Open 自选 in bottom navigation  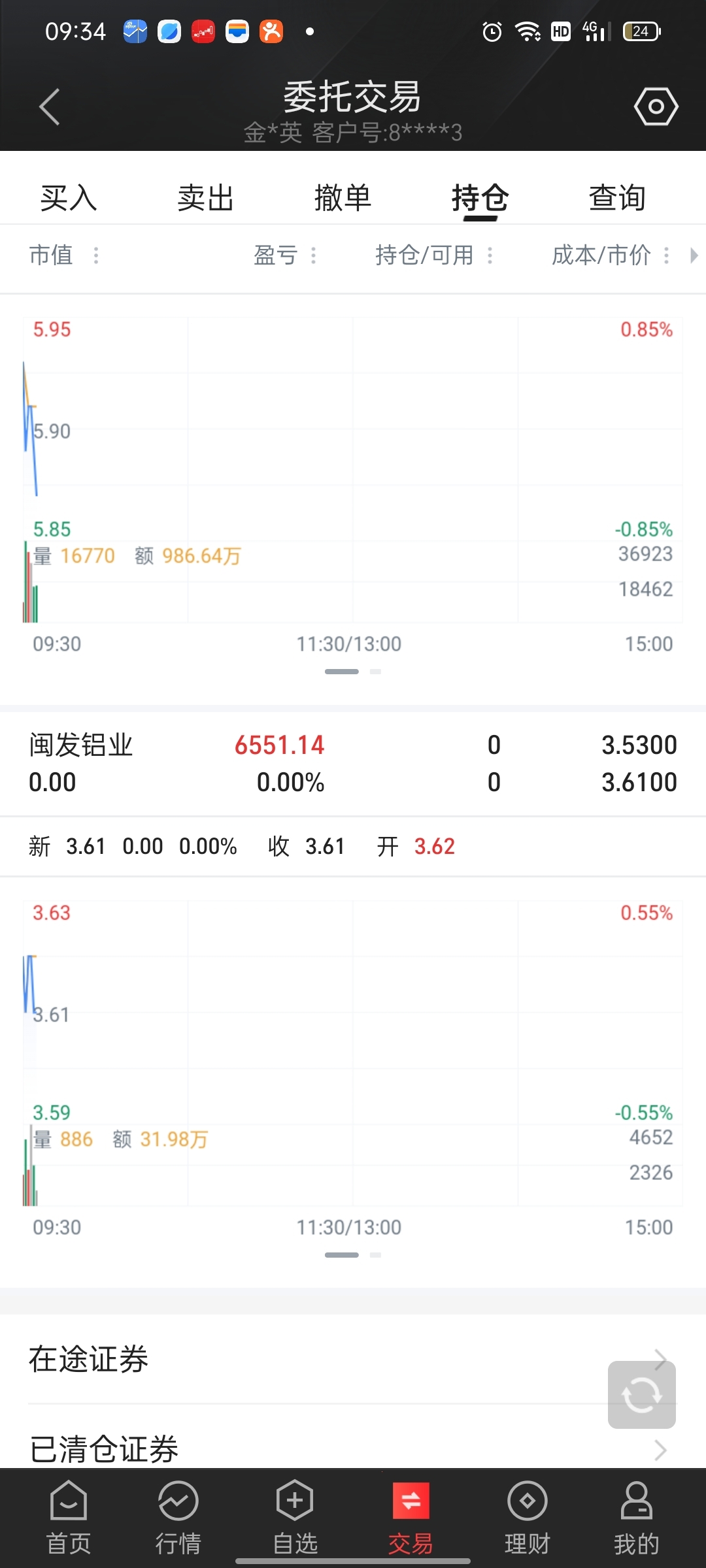(295, 1518)
